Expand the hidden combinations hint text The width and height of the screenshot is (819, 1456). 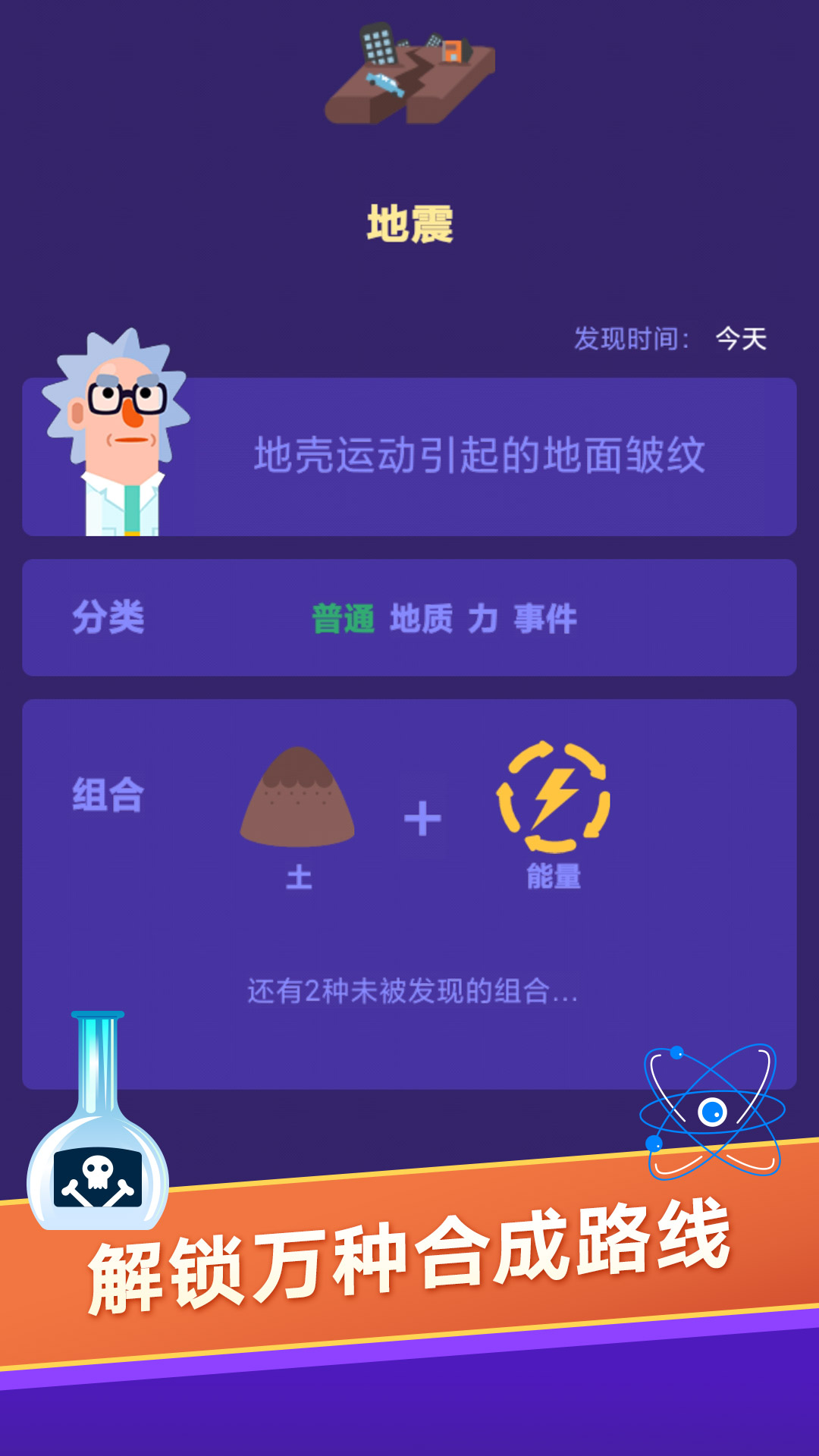(409, 990)
